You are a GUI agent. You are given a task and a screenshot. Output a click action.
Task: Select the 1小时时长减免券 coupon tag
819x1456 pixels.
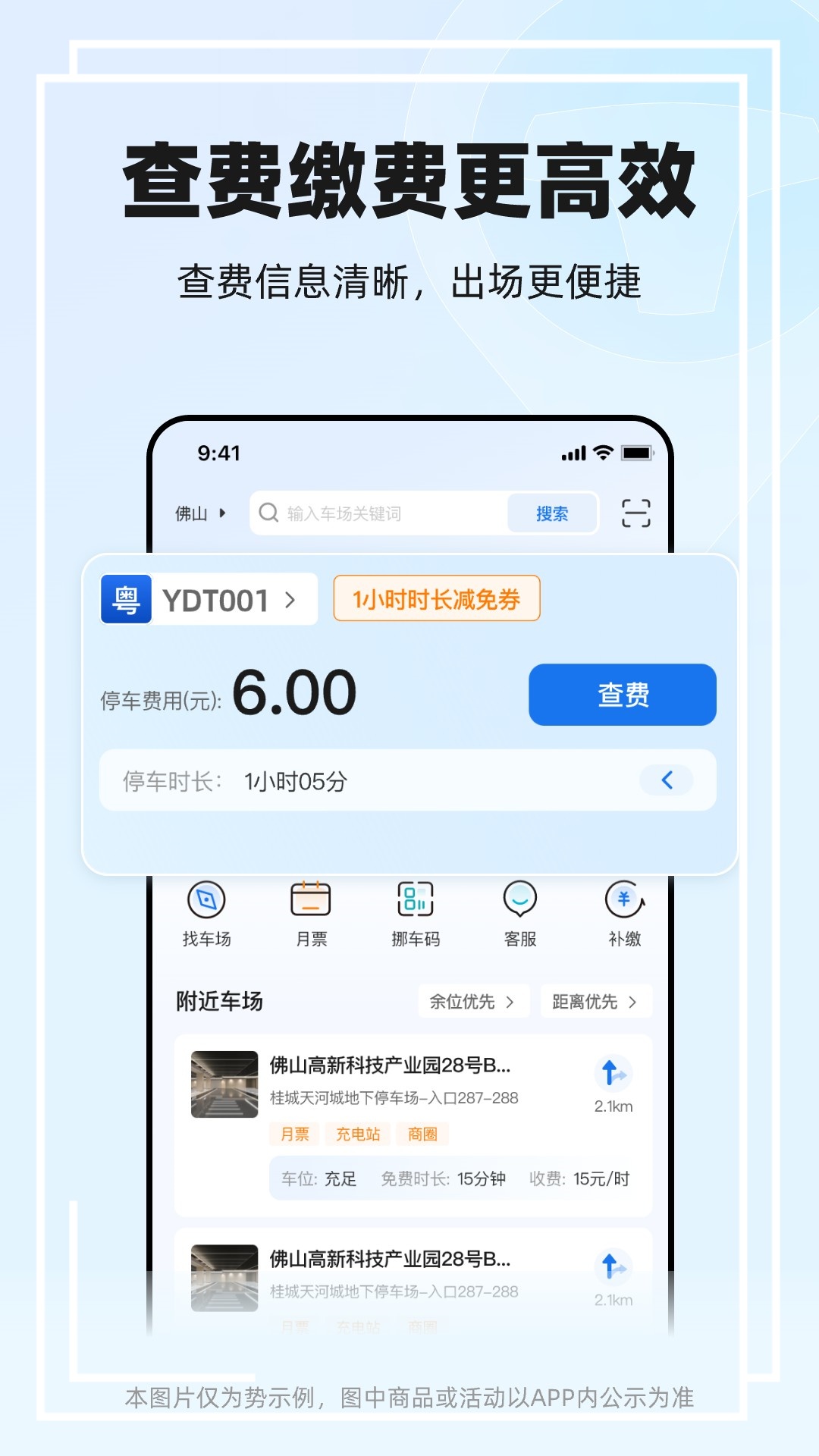click(435, 598)
